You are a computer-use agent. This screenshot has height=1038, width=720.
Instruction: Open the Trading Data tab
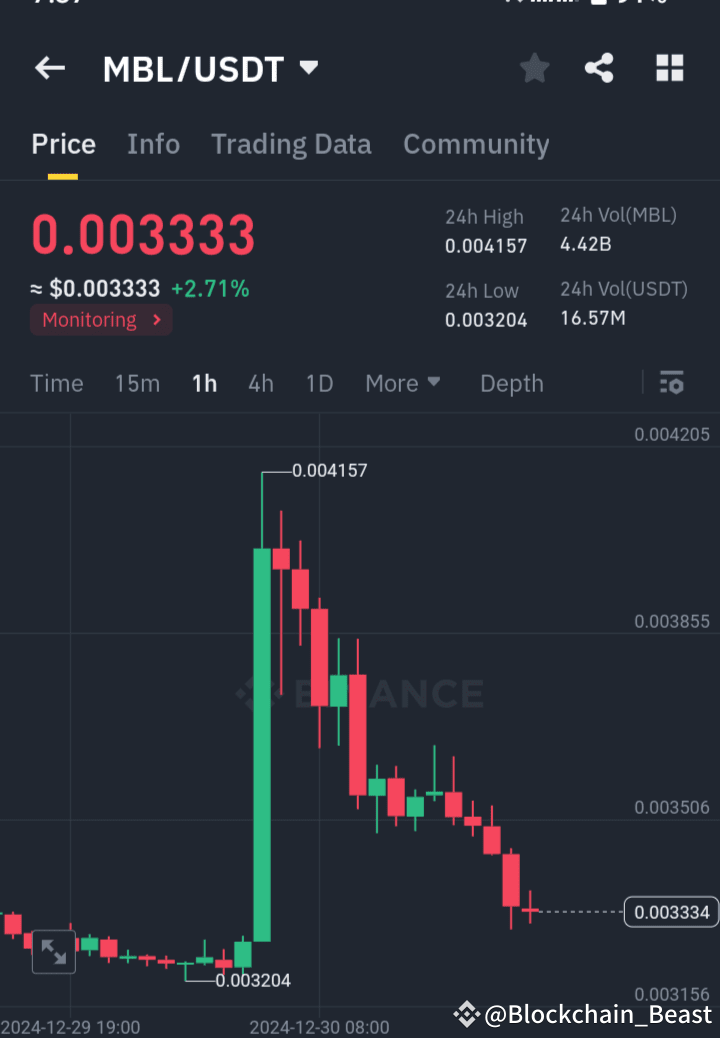click(291, 144)
